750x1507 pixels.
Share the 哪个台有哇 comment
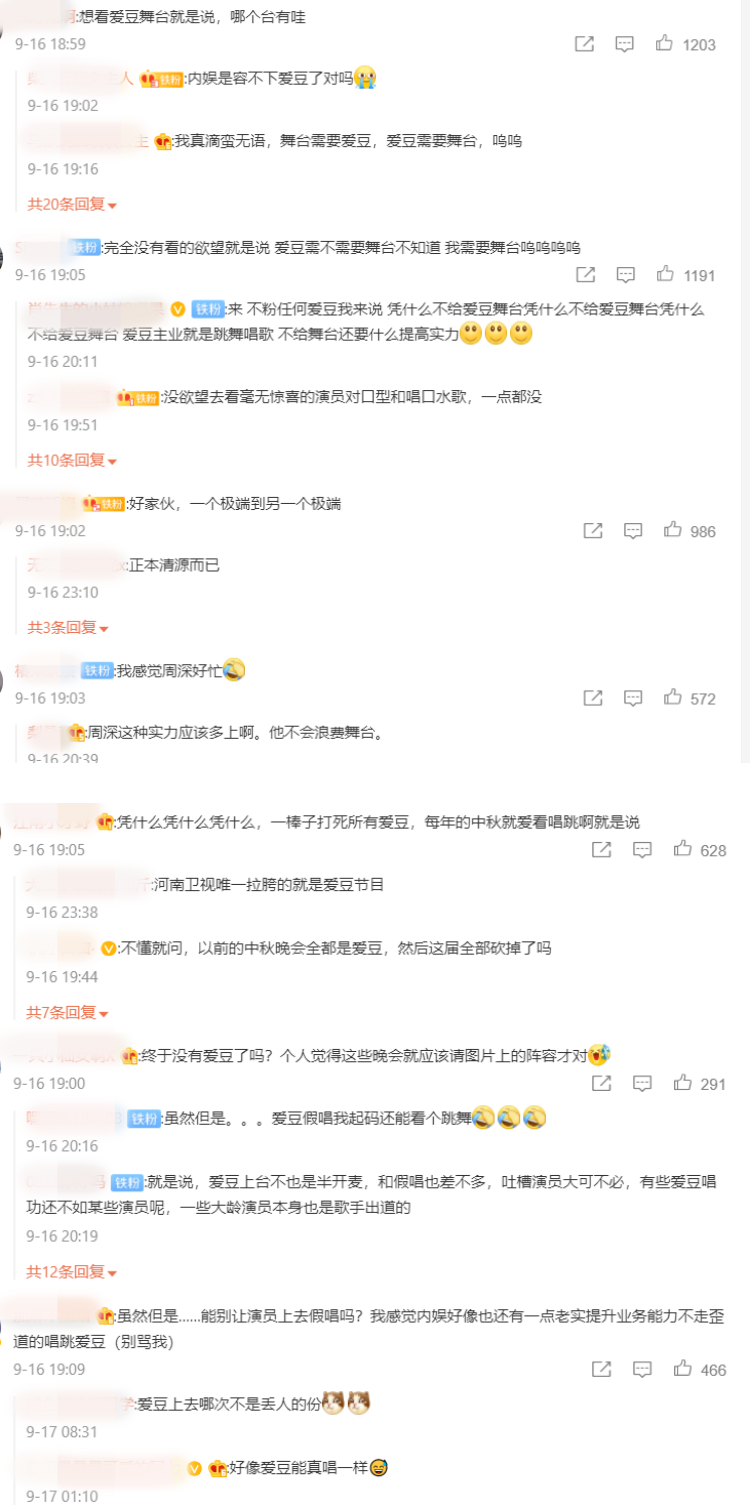pos(585,43)
